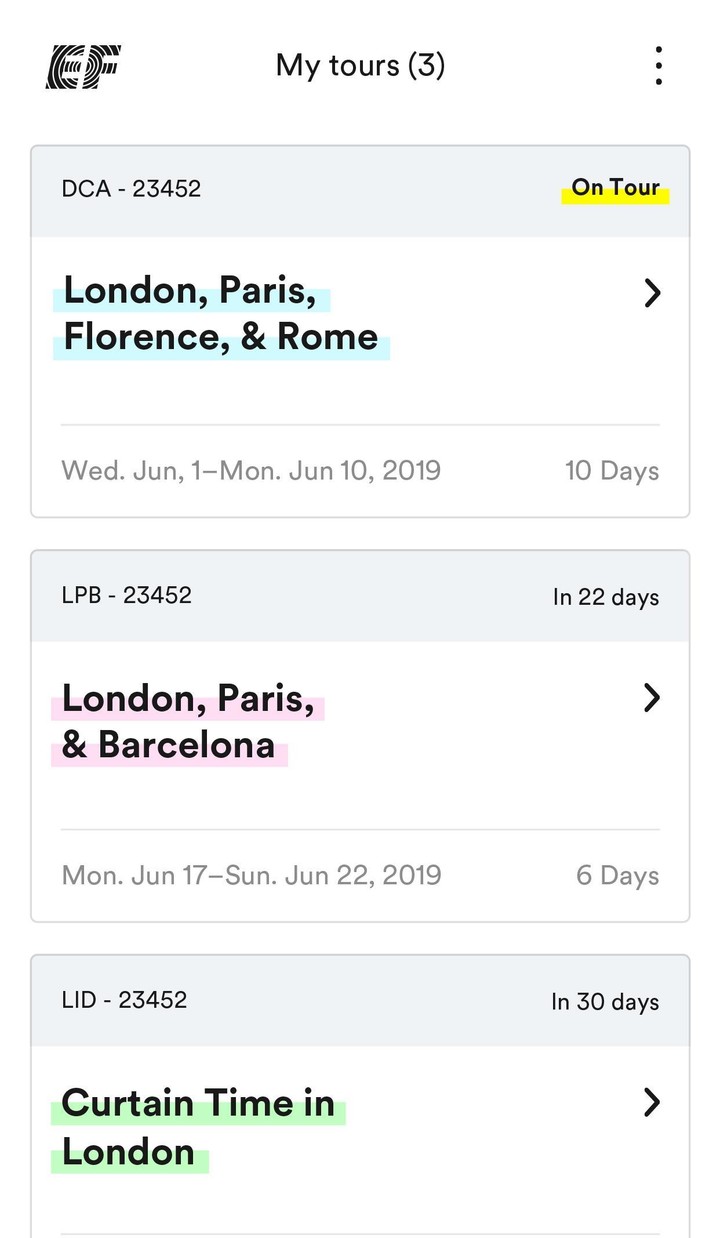Image resolution: width=720 pixels, height=1238 pixels.
Task: Expand the London, Paris, & Barcelona tour
Action: click(x=652, y=698)
